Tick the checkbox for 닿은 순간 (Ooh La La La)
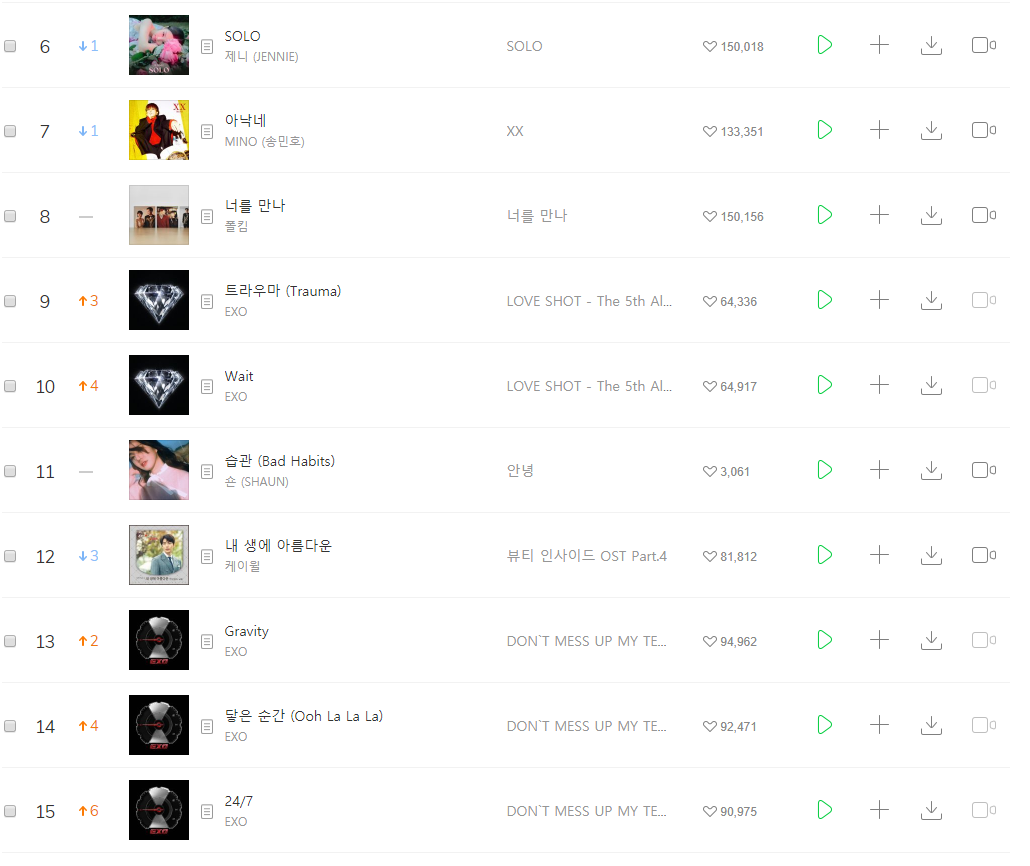Image resolution: width=1030 pixels, height=866 pixels. pos(11,726)
